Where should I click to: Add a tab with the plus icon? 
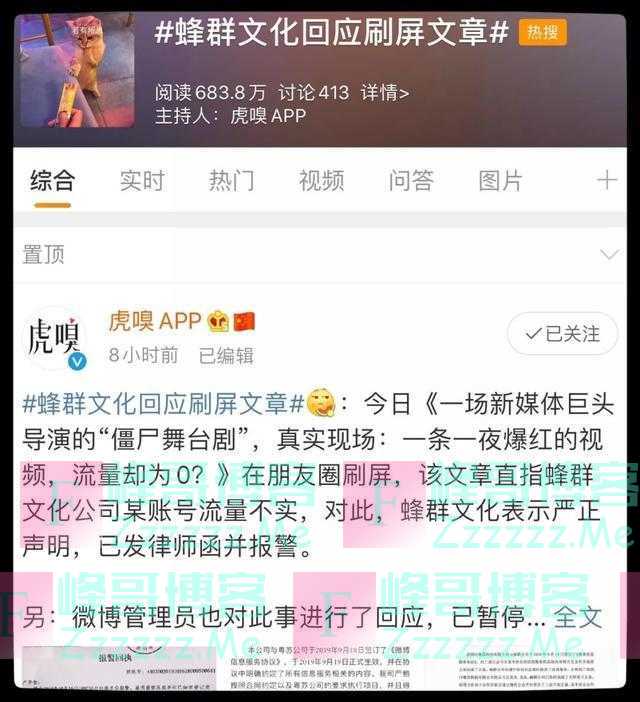click(x=606, y=180)
